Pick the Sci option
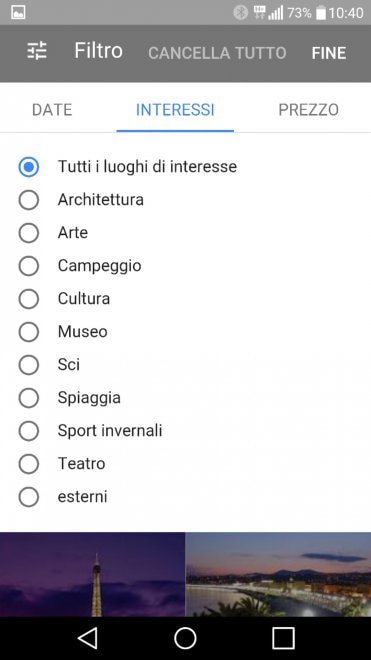The height and width of the screenshot is (660, 371). tap(49, 365)
